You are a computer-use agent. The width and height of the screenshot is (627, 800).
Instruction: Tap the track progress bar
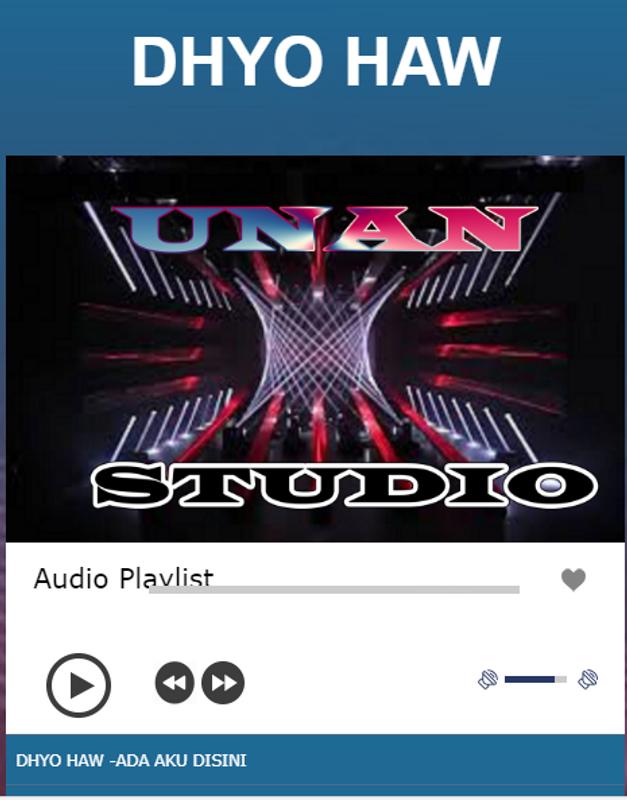[x=334, y=590]
